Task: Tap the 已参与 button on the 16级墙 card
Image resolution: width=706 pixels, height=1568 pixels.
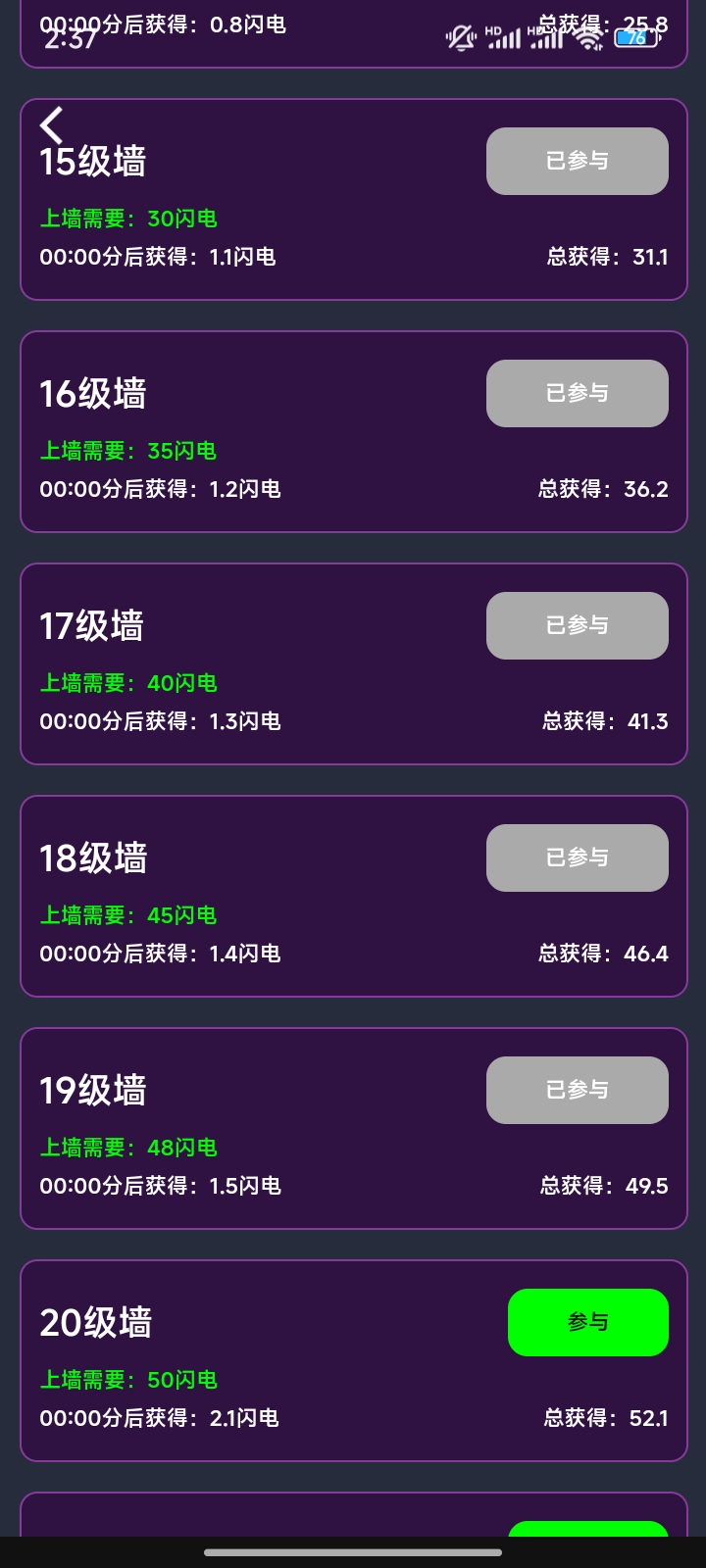Action: (578, 394)
